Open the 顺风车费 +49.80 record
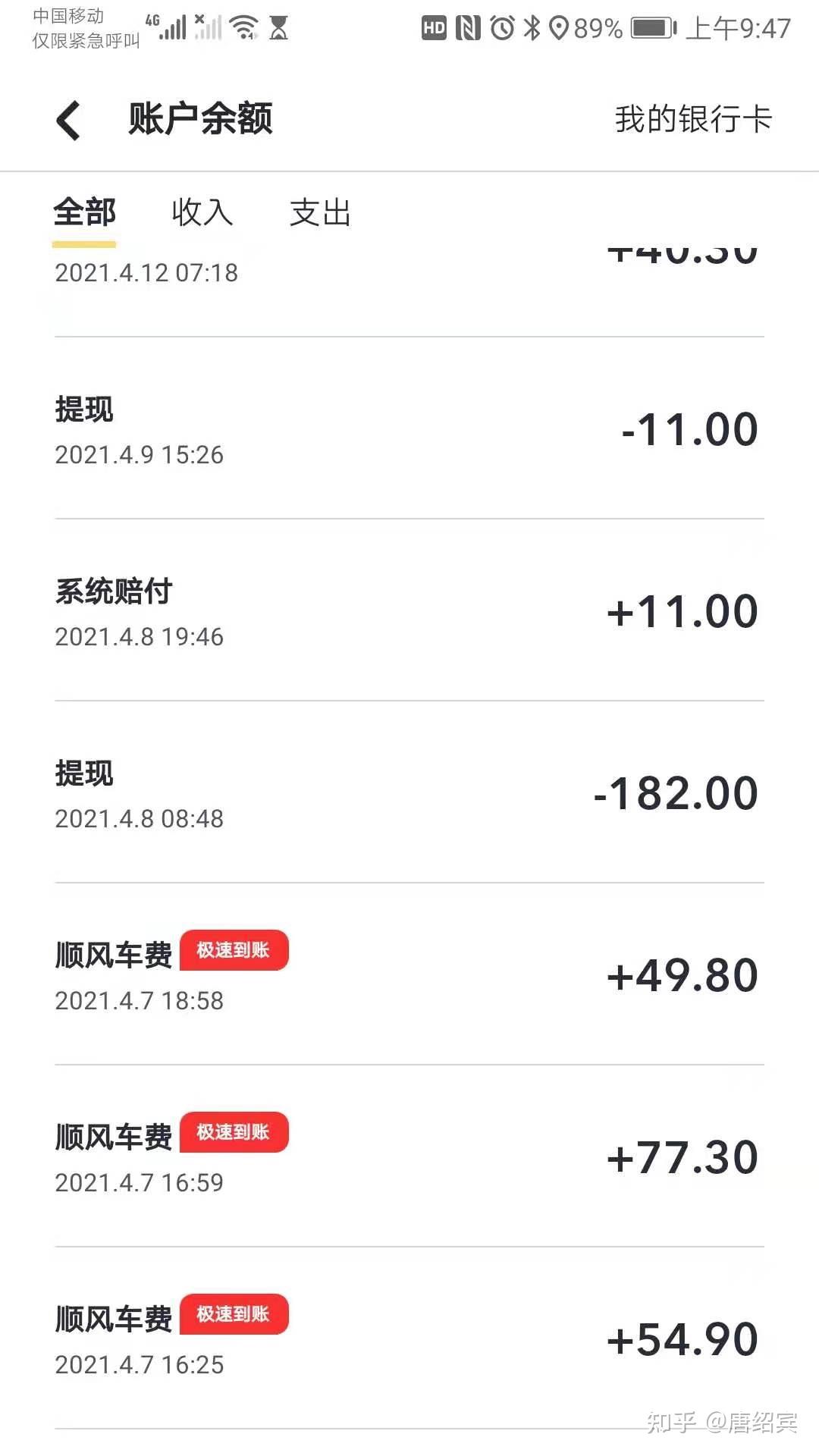The image size is (819, 1456). (x=409, y=974)
